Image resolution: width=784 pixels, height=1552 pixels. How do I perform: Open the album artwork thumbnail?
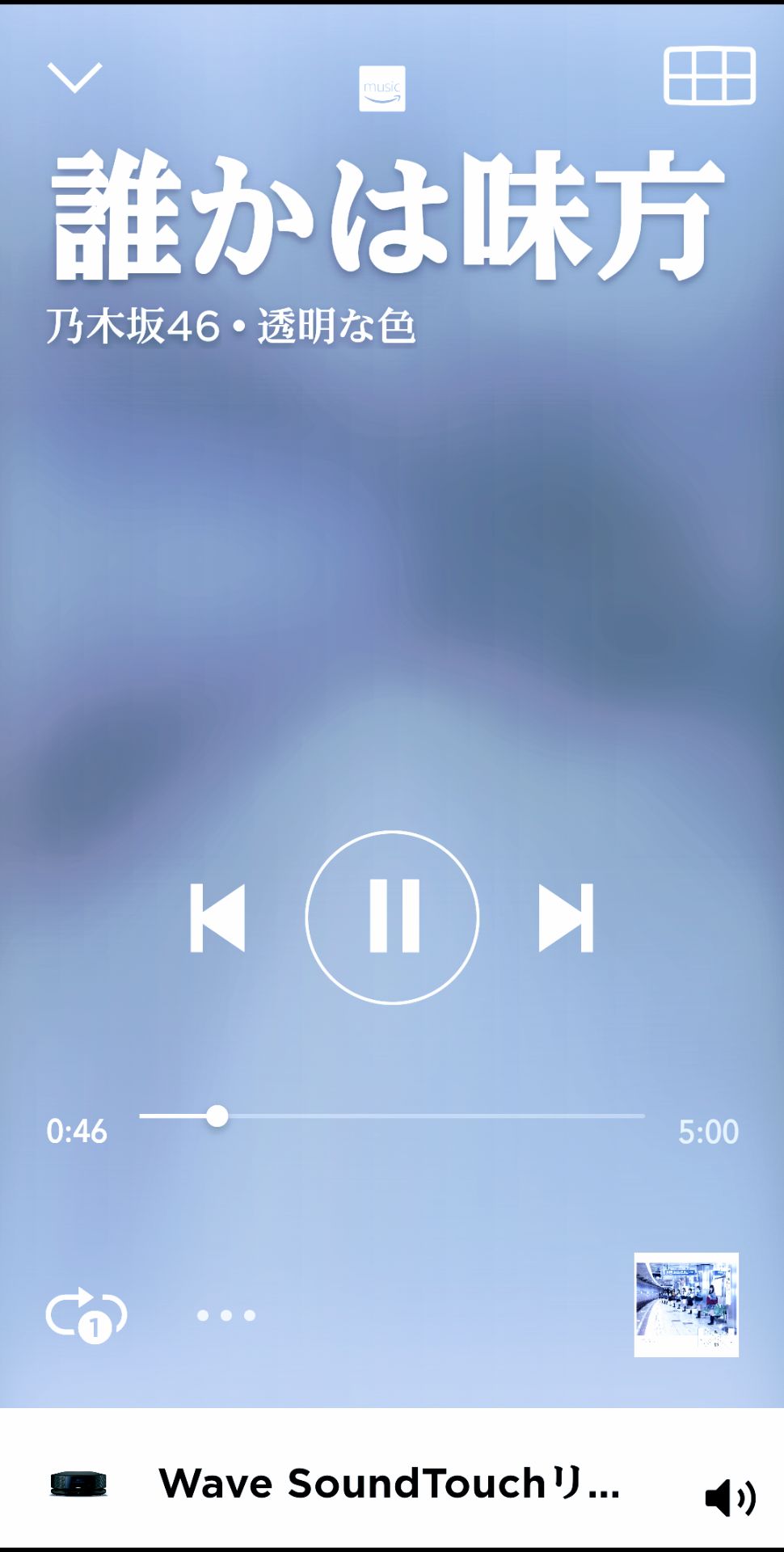pyautogui.click(x=686, y=1304)
